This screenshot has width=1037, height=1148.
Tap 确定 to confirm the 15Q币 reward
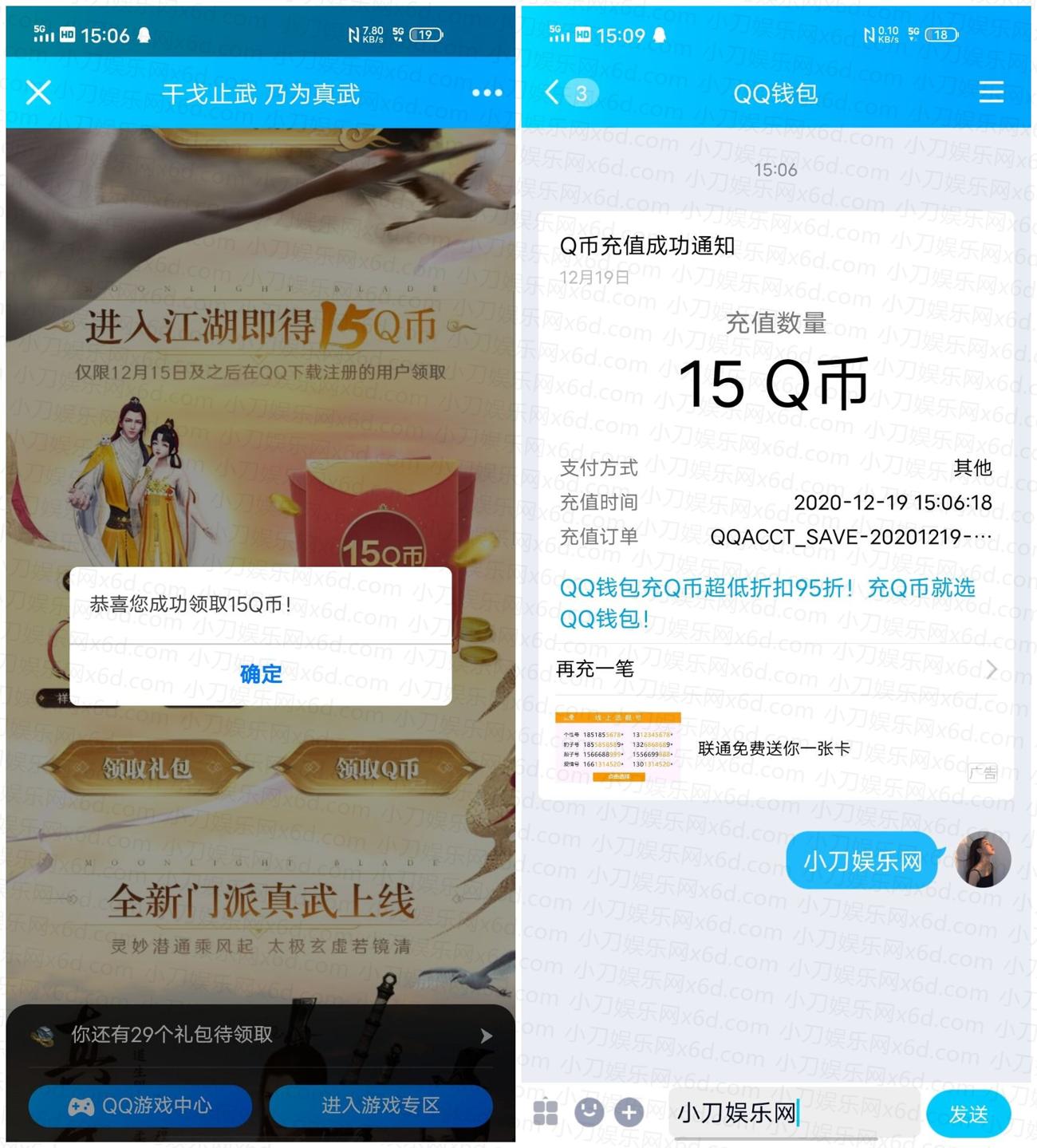pos(259,675)
